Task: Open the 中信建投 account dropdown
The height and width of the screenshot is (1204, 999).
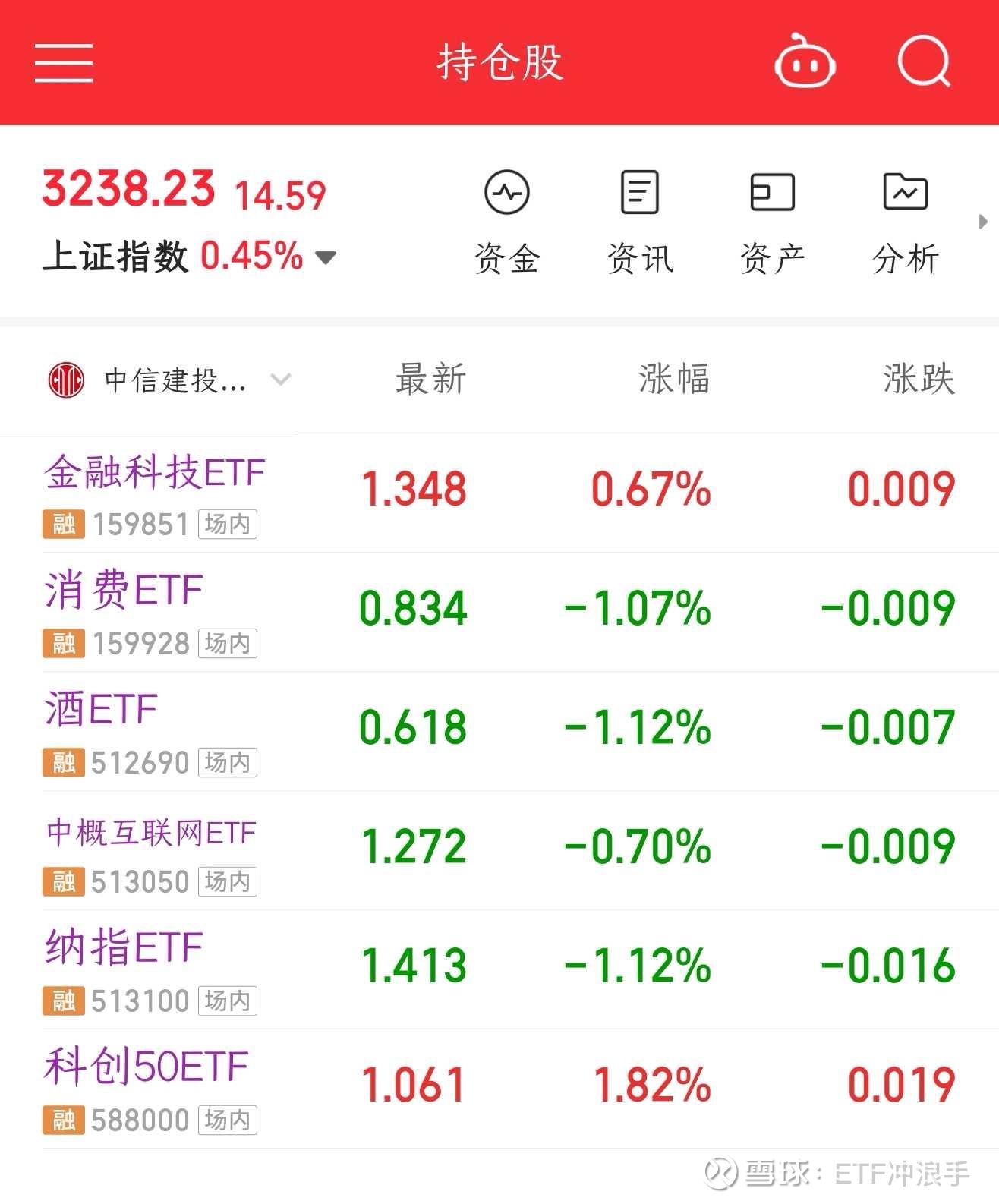Action: click(x=281, y=380)
